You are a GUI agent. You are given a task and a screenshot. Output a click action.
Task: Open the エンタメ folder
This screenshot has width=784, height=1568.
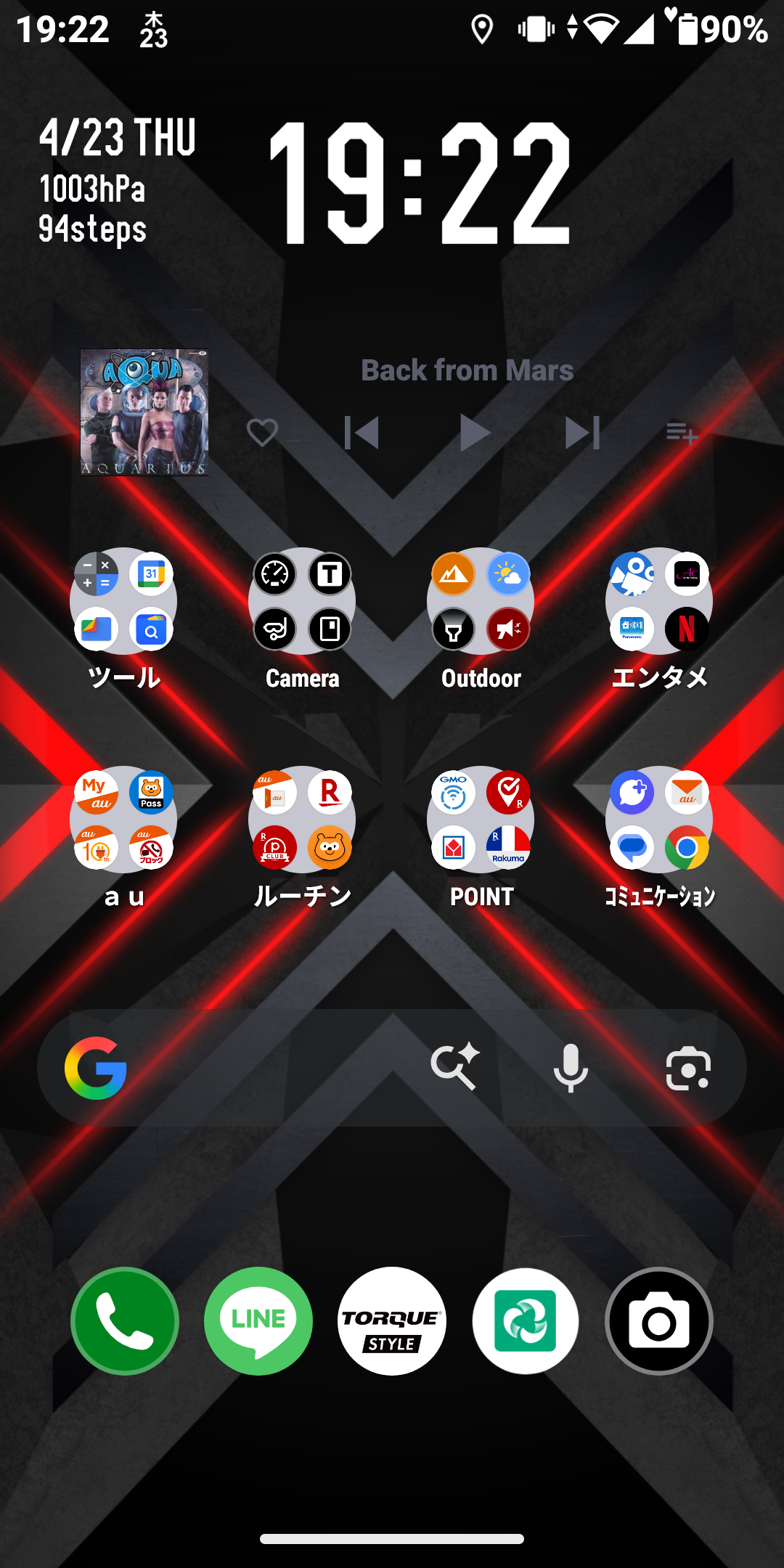coord(659,602)
